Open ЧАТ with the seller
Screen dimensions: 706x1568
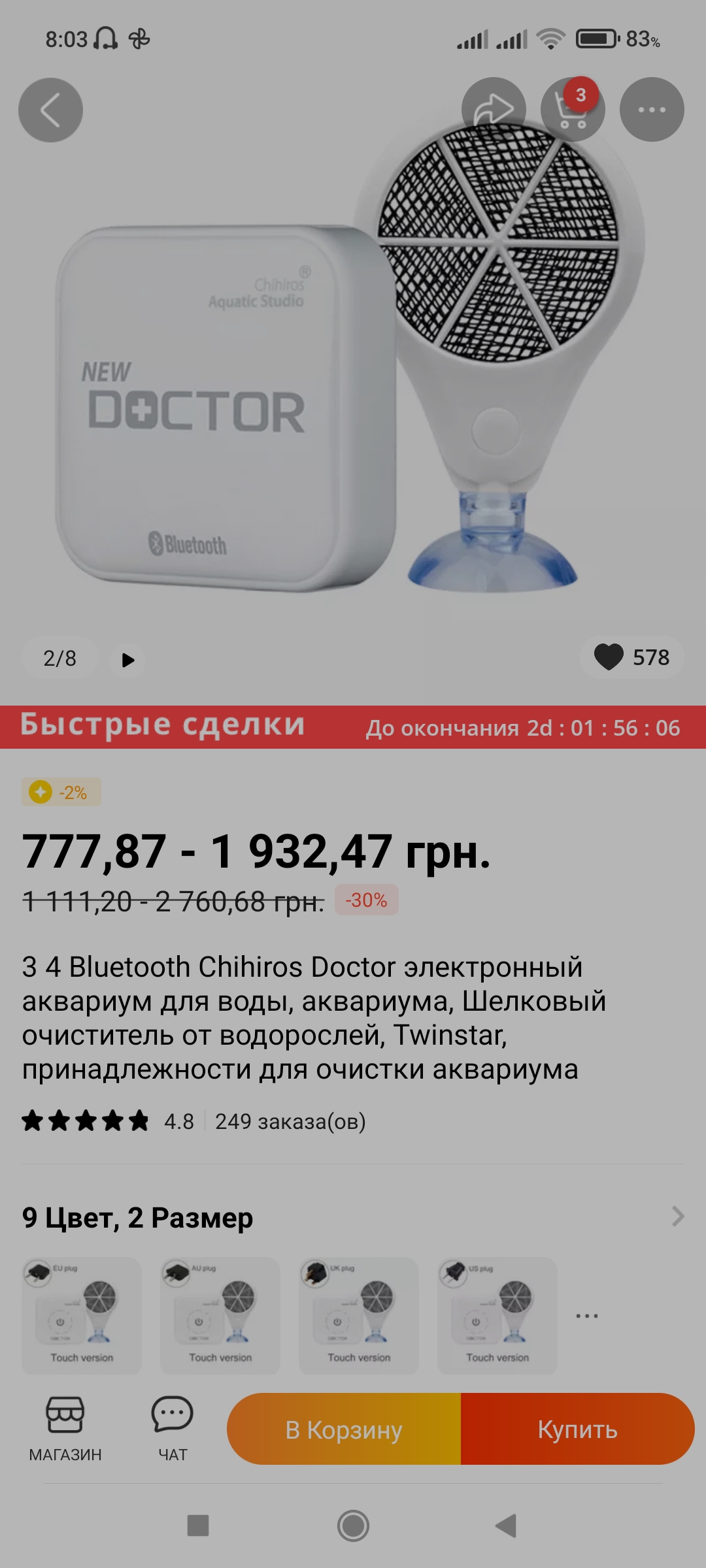(173, 1428)
